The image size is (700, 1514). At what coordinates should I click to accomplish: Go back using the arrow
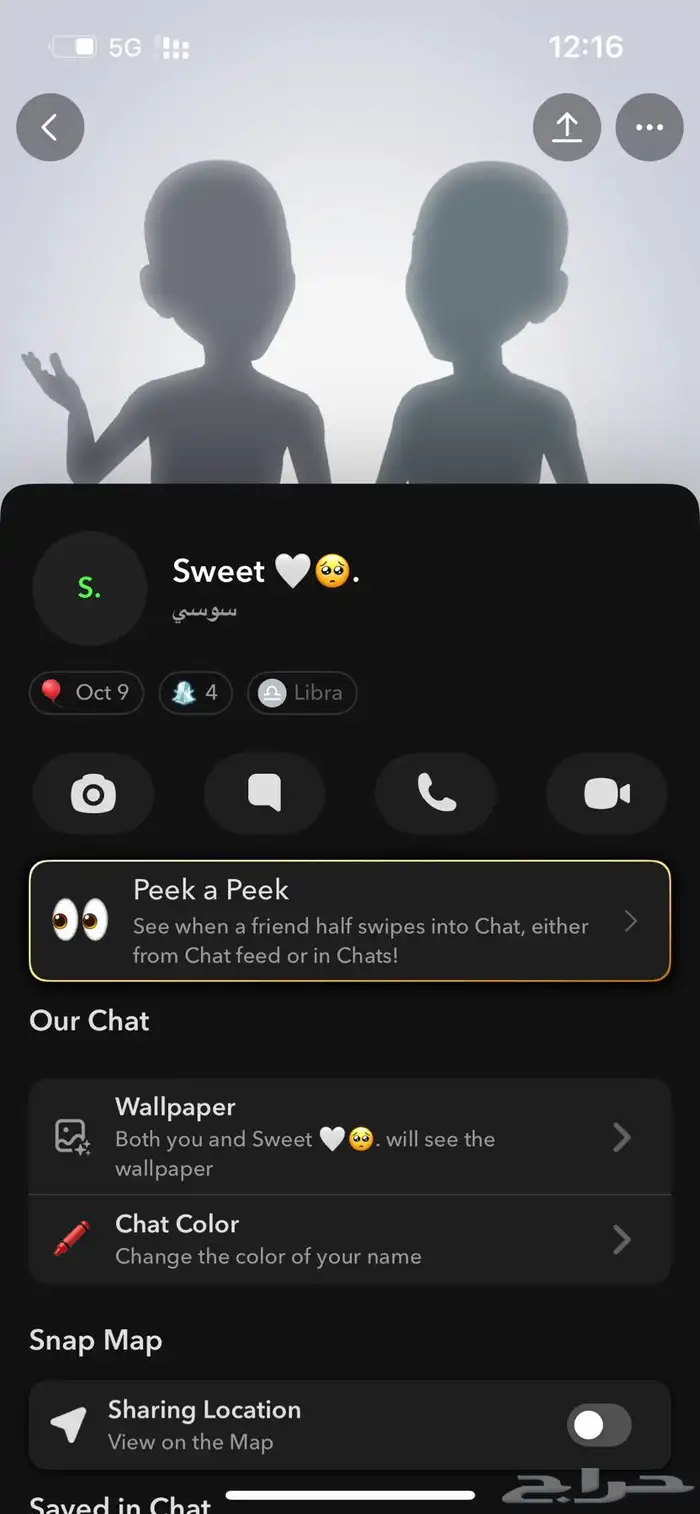coord(50,127)
